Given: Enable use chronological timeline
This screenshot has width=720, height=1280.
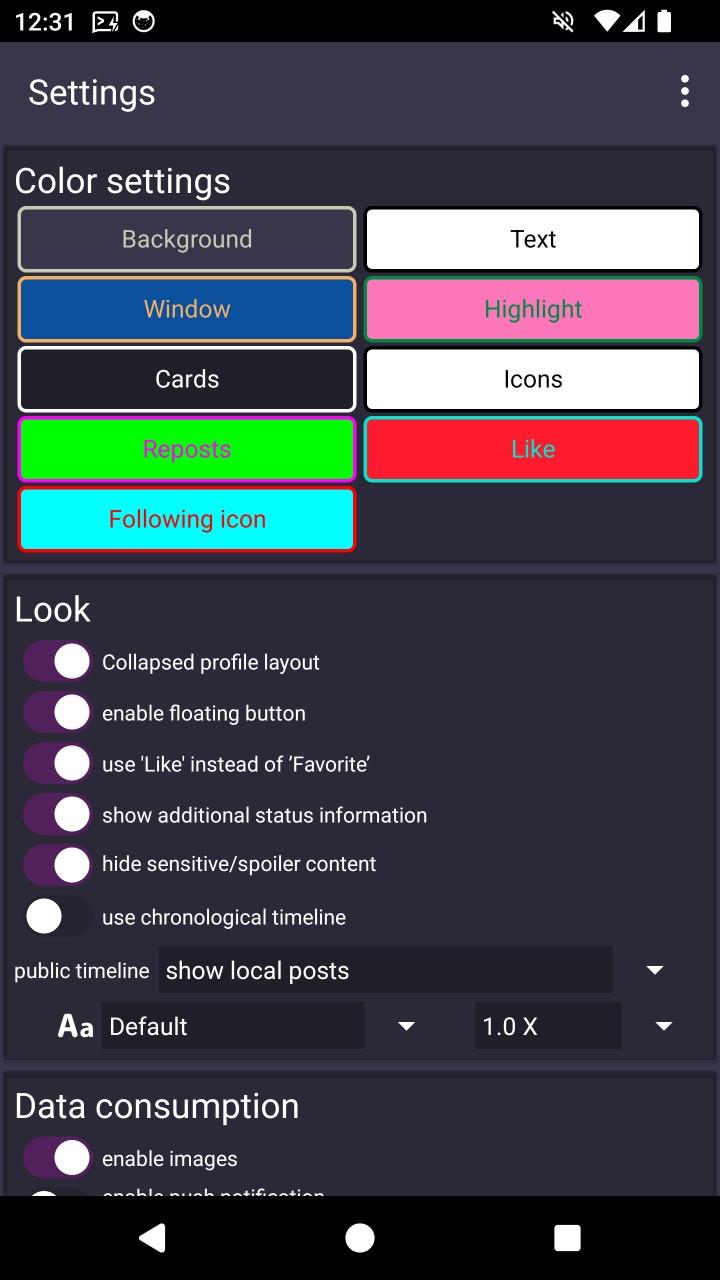Looking at the screenshot, I should (58, 916).
